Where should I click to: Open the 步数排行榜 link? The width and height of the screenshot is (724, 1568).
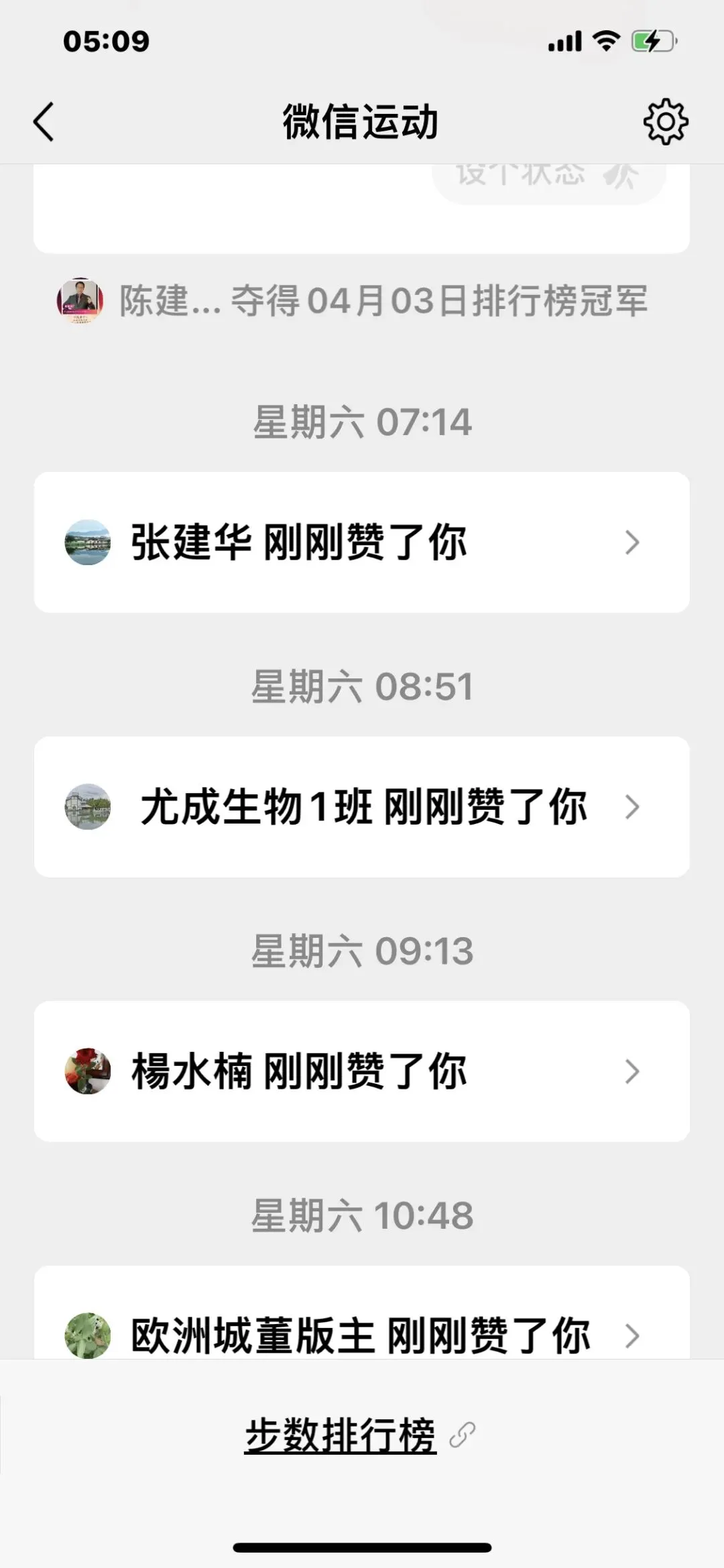pyautogui.click(x=341, y=1436)
